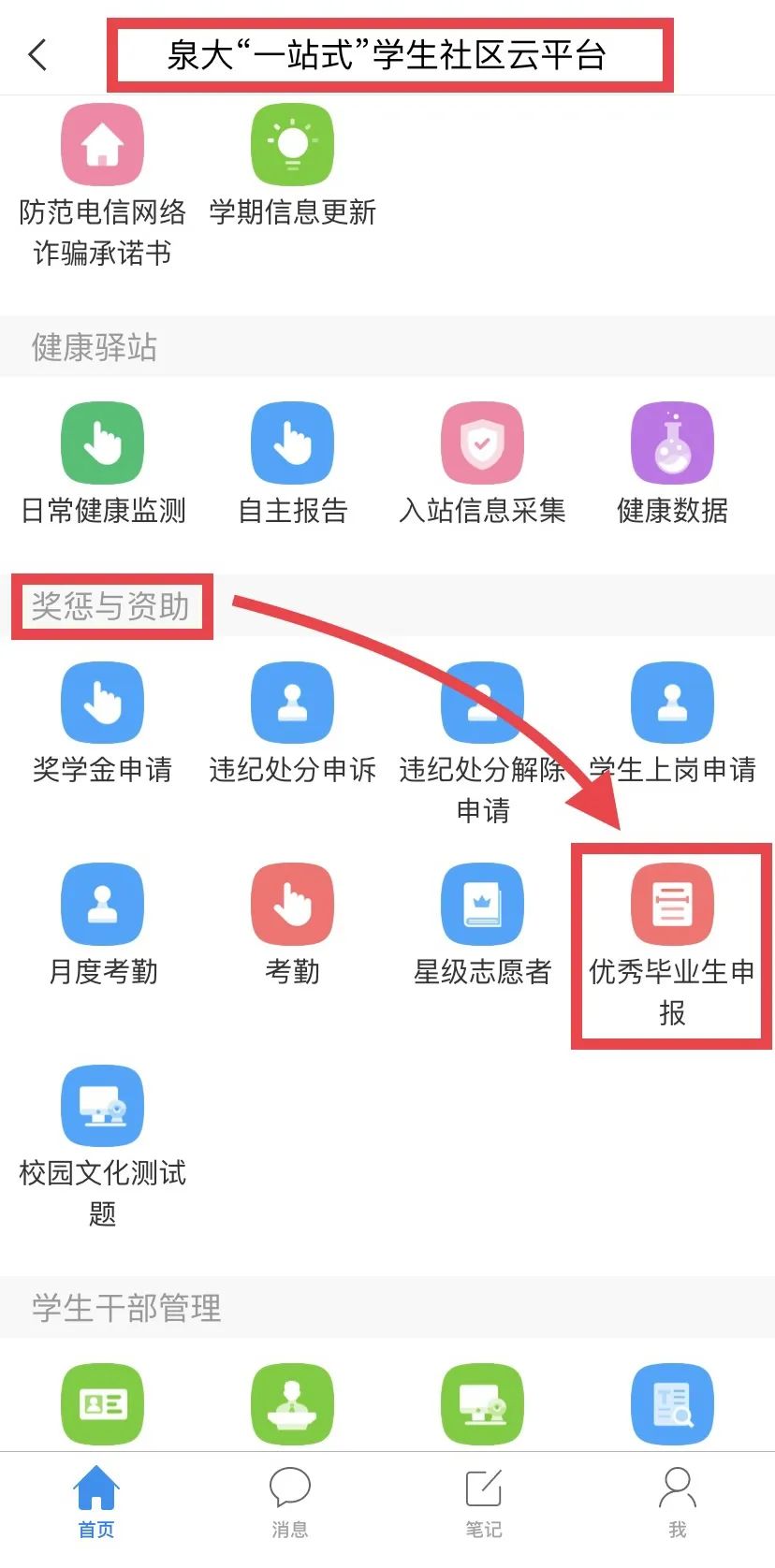
Task: Open 星级志愿者
Action: click(x=482, y=905)
